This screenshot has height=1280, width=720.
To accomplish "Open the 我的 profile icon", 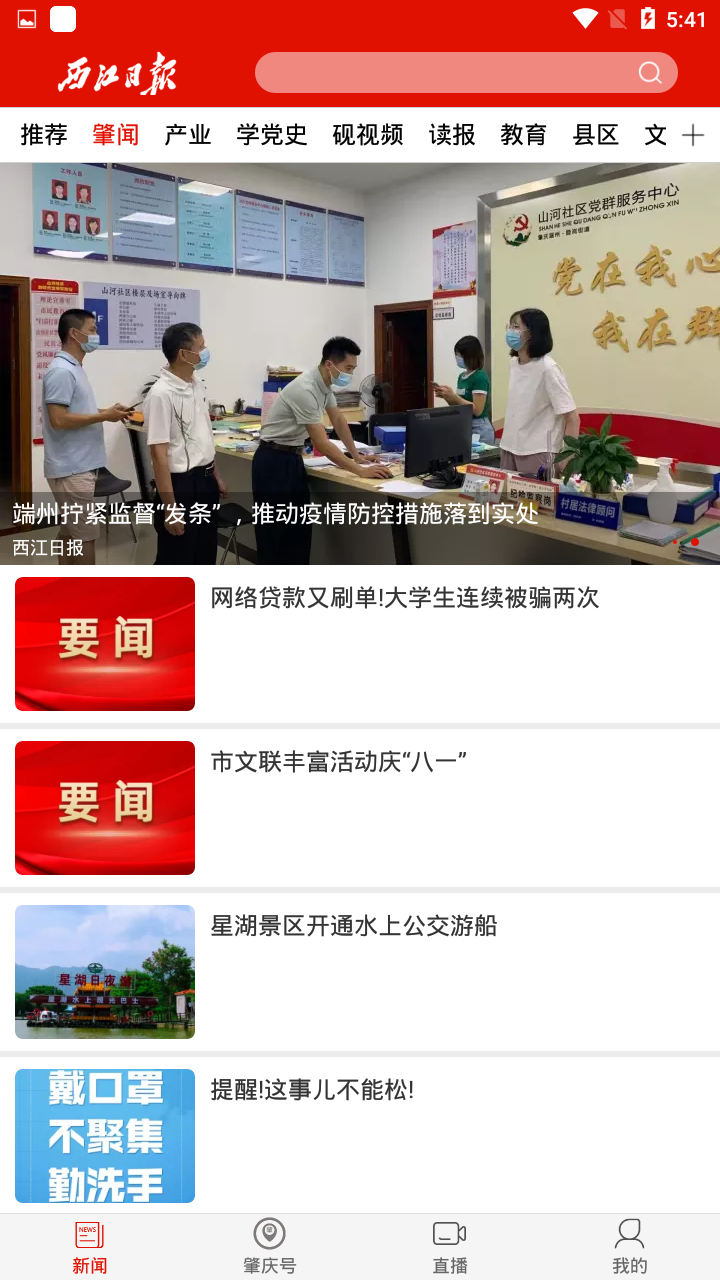I will pos(629,1234).
